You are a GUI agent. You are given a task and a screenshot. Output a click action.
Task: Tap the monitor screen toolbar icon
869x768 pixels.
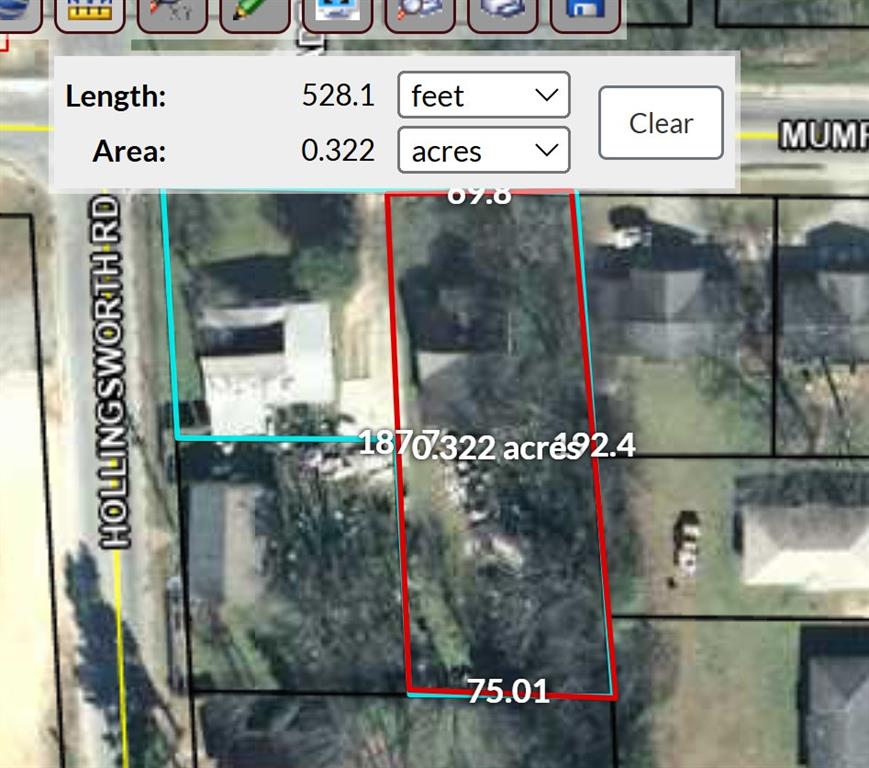point(336,13)
